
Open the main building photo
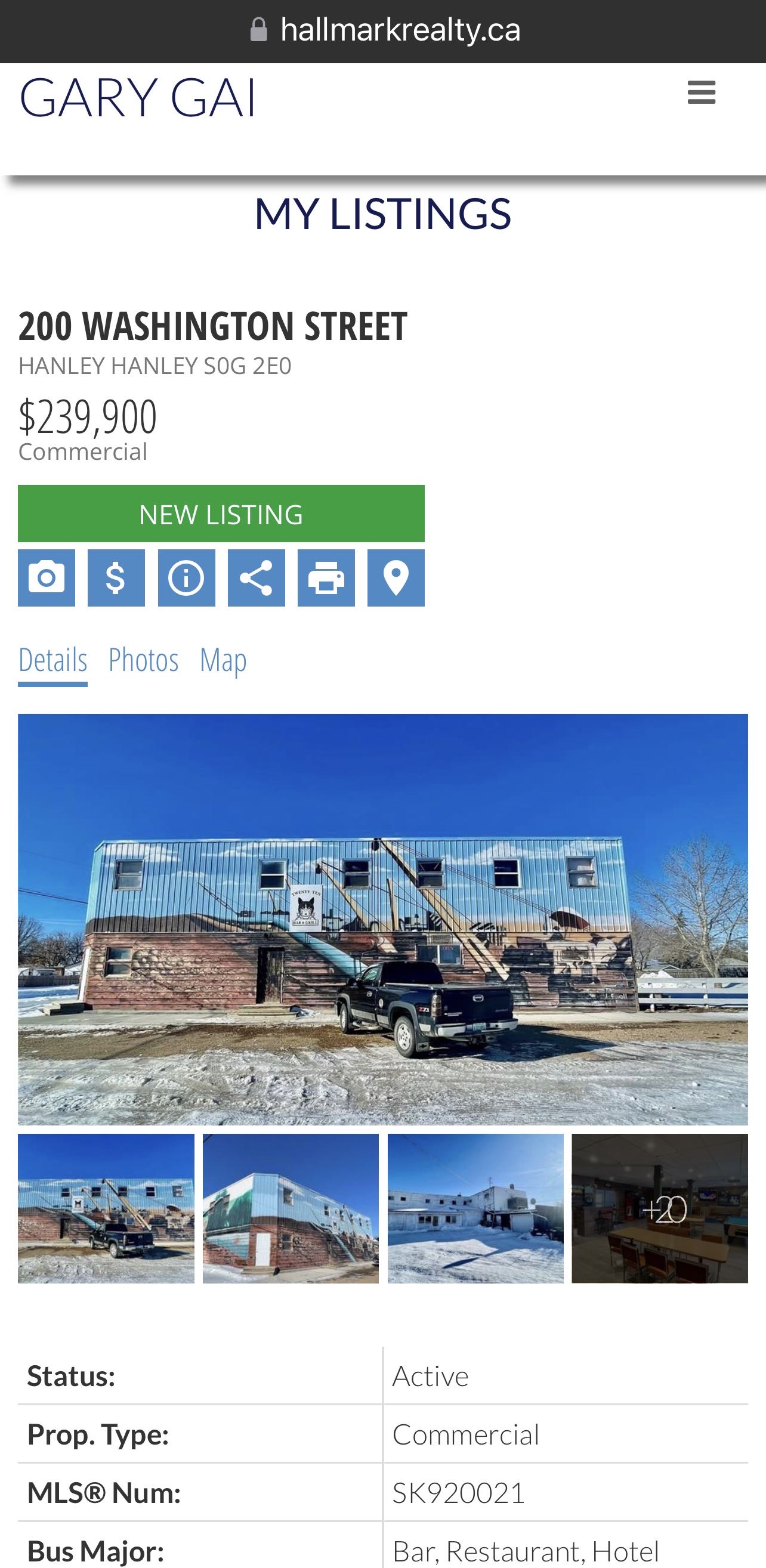tap(382, 919)
